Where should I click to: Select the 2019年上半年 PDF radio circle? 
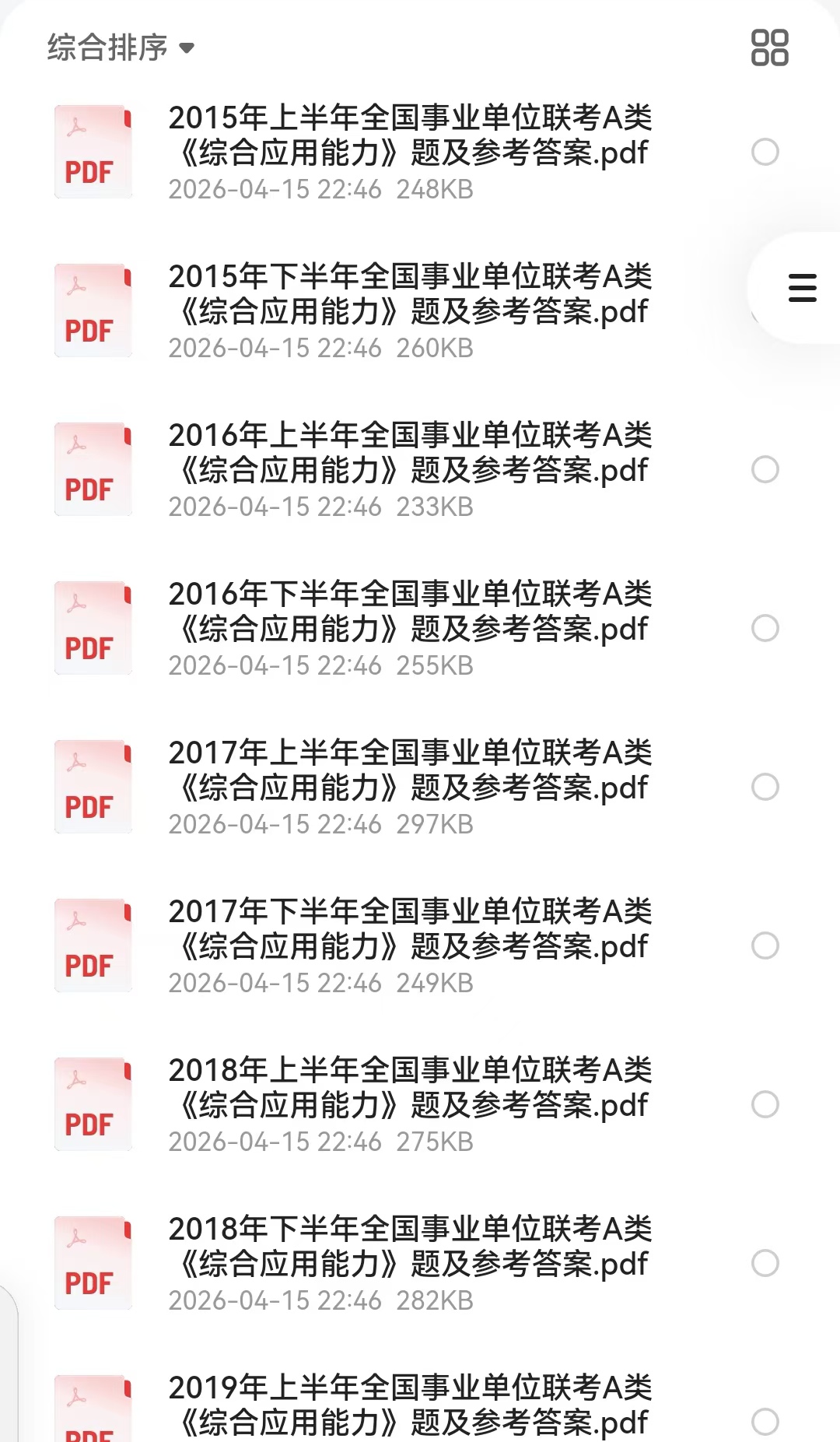click(765, 1422)
